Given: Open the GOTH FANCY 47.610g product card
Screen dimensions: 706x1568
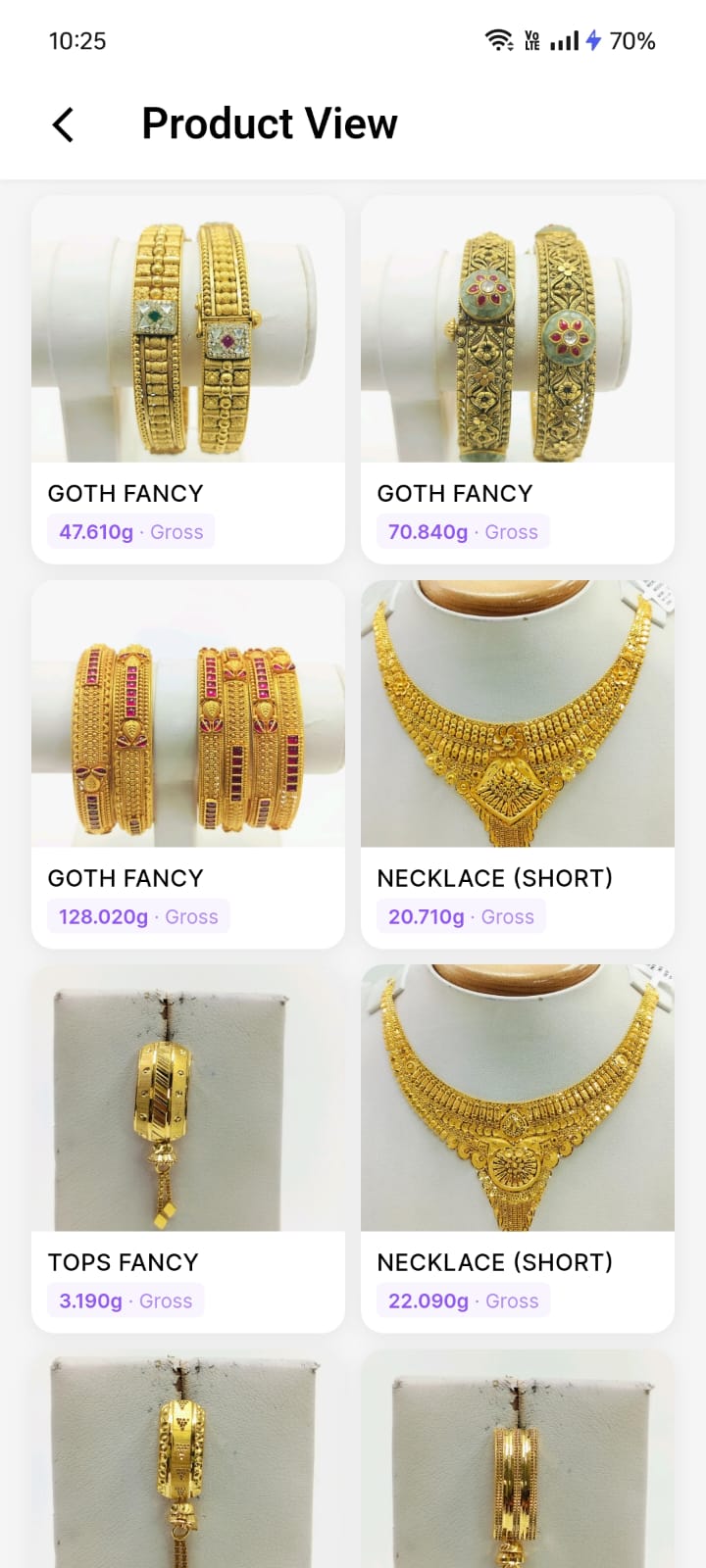Looking at the screenshot, I should click(188, 379).
